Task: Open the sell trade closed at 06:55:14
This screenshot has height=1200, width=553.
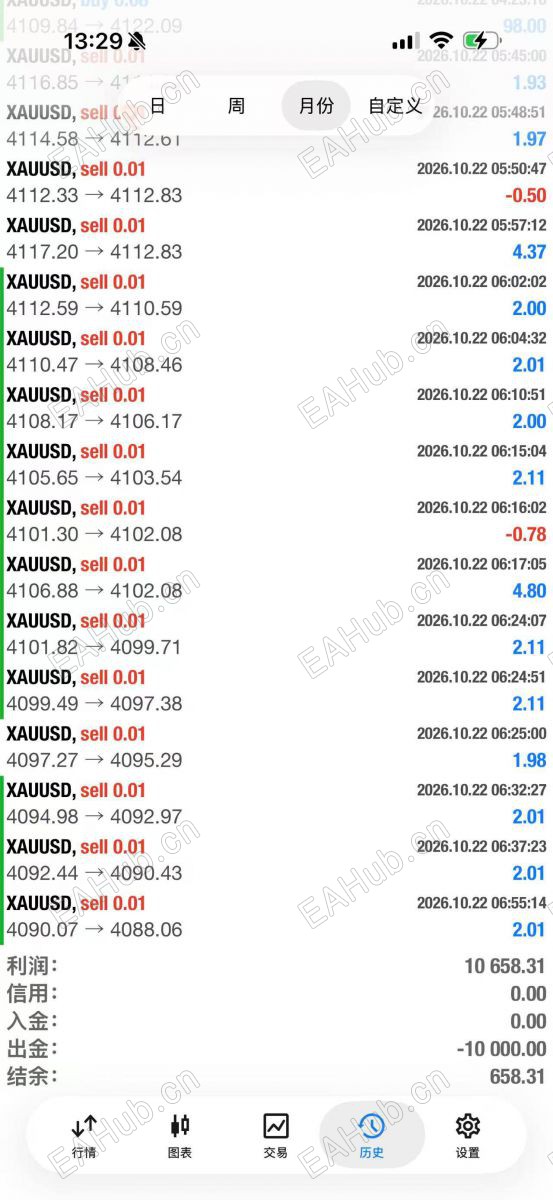Action: pos(276,916)
